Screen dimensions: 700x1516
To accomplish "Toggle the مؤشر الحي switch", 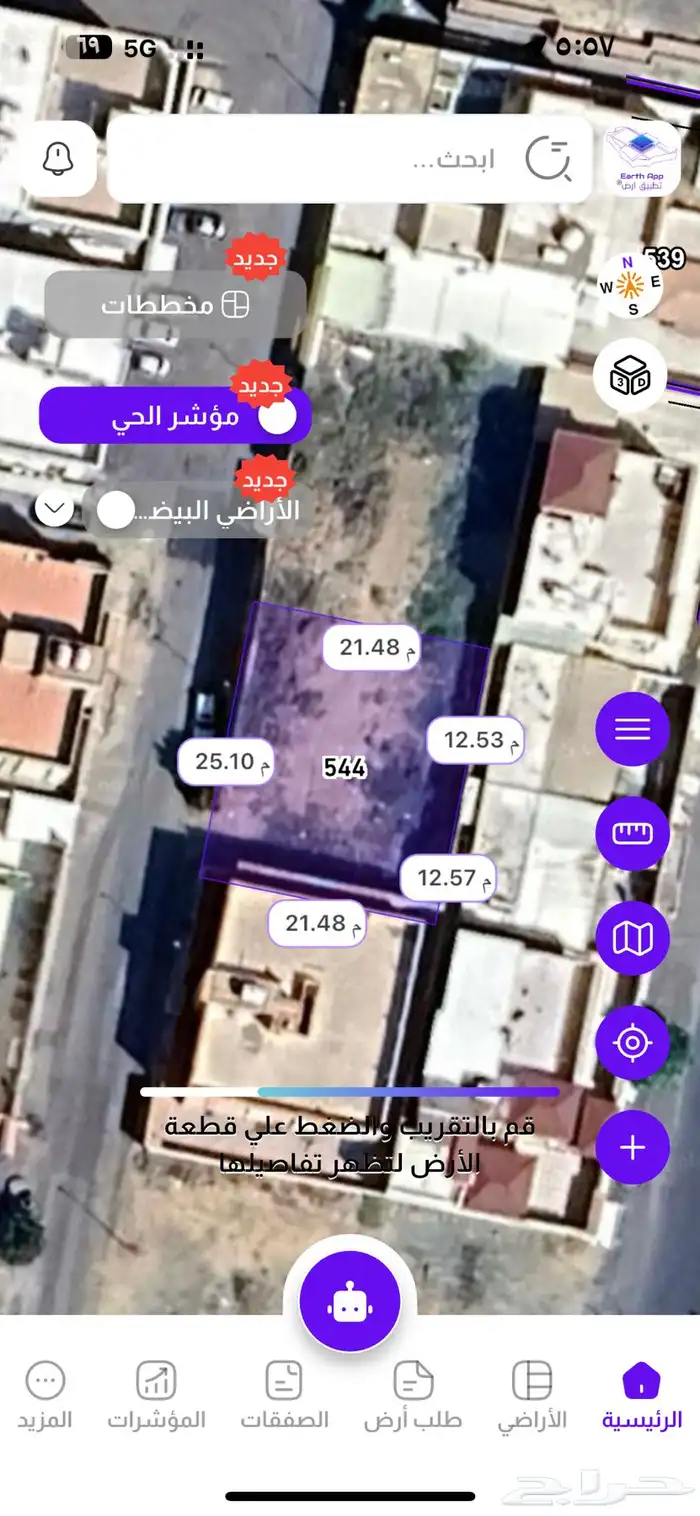I will point(276,416).
